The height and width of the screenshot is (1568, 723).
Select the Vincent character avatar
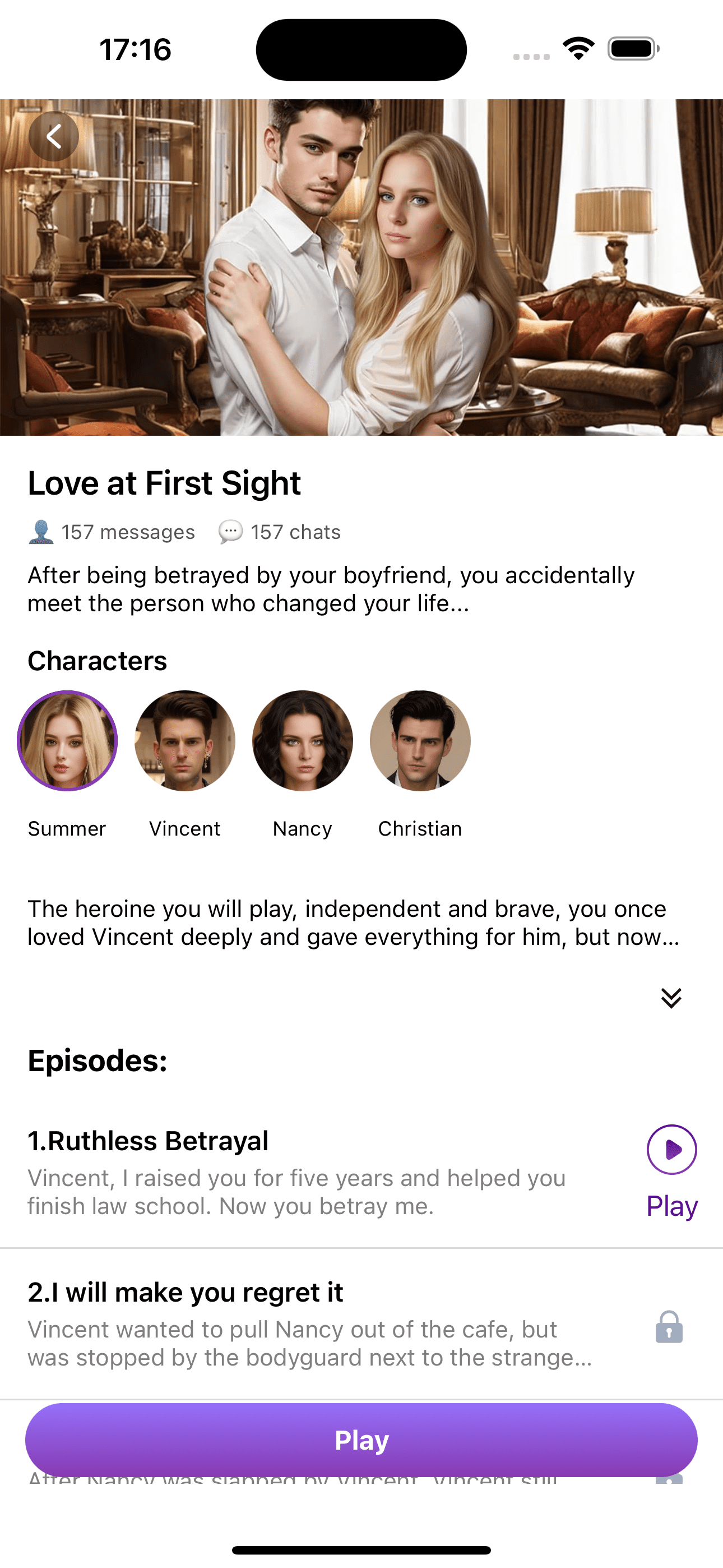[x=184, y=741]
